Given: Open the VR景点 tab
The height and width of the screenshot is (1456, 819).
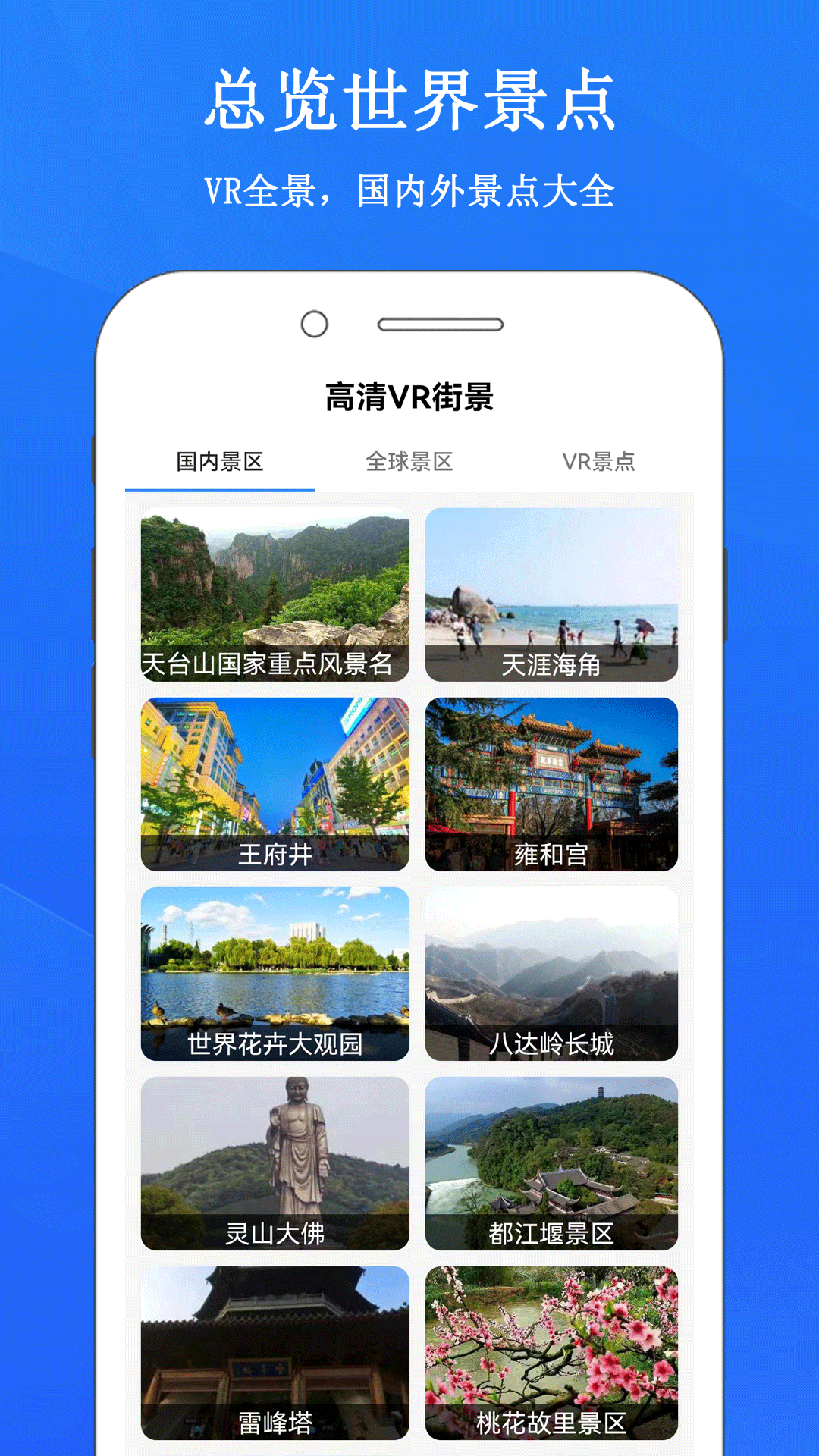Looking at the screenshot, I should [x=601, y=460].
